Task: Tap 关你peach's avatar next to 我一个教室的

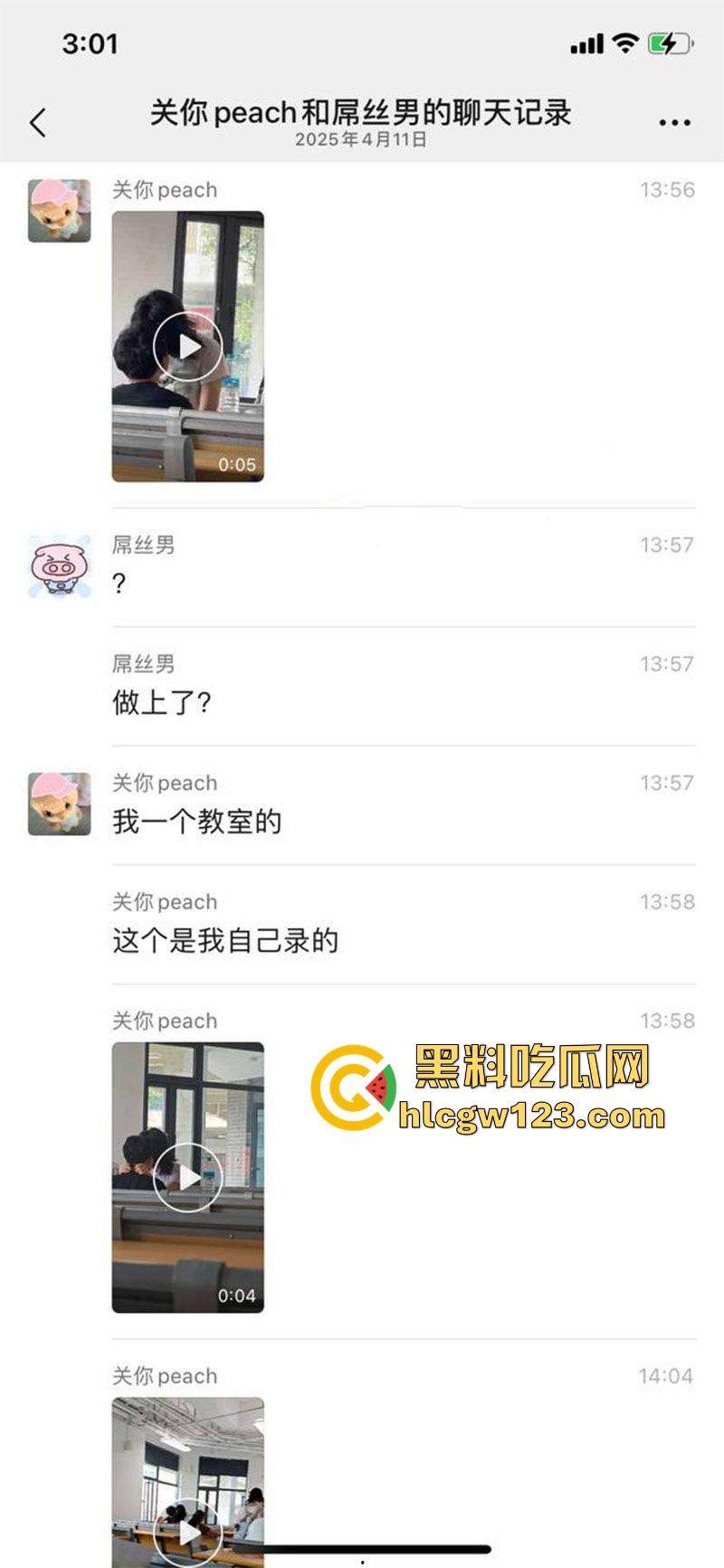Action: [58, 804]
